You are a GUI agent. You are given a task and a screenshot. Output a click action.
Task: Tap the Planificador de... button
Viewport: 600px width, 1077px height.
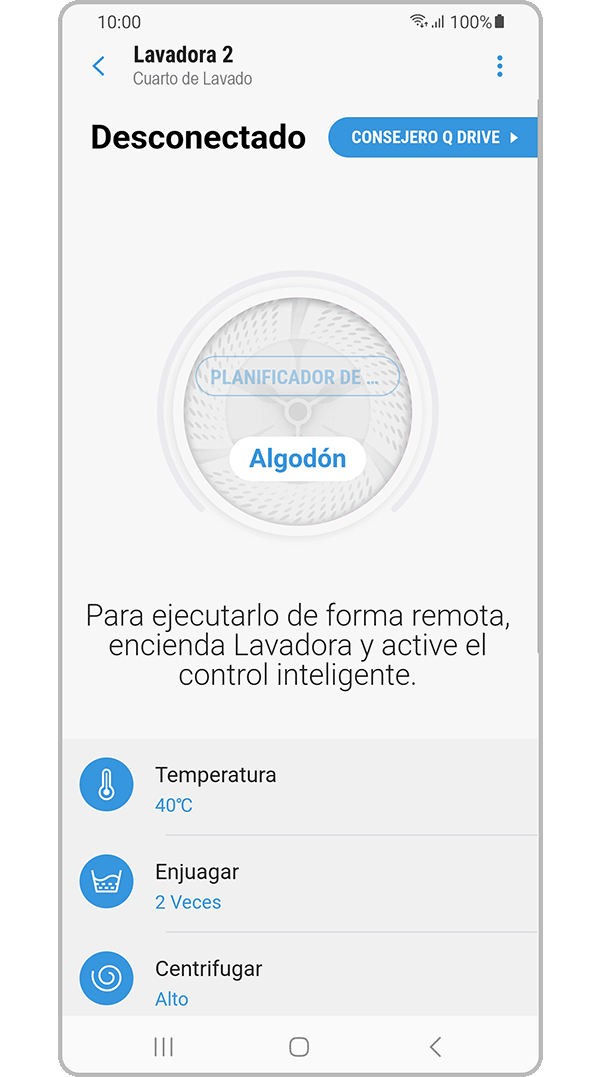coord(297,378)
